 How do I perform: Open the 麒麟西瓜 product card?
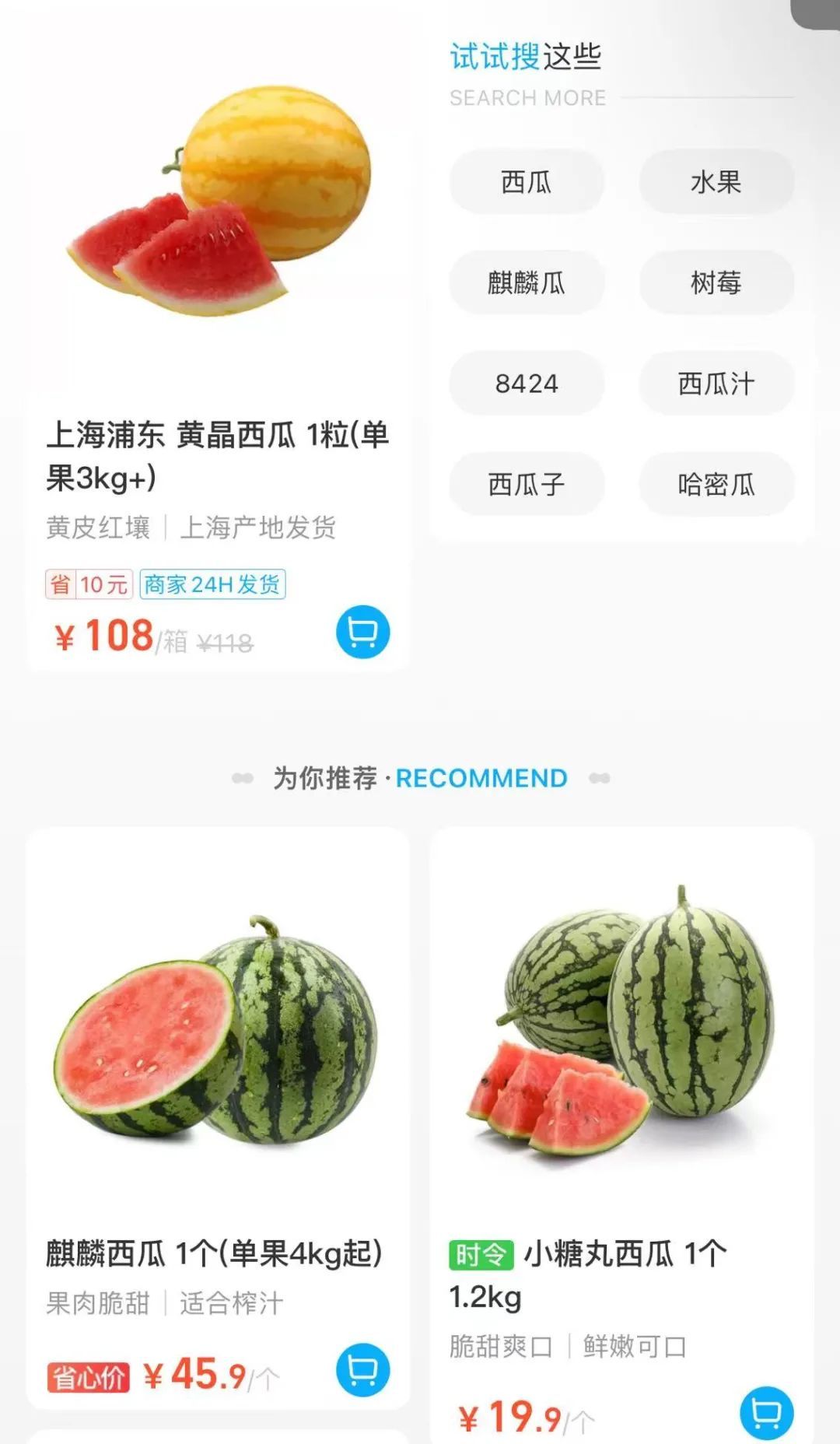pyautogui.click(x=216, y=1089)
